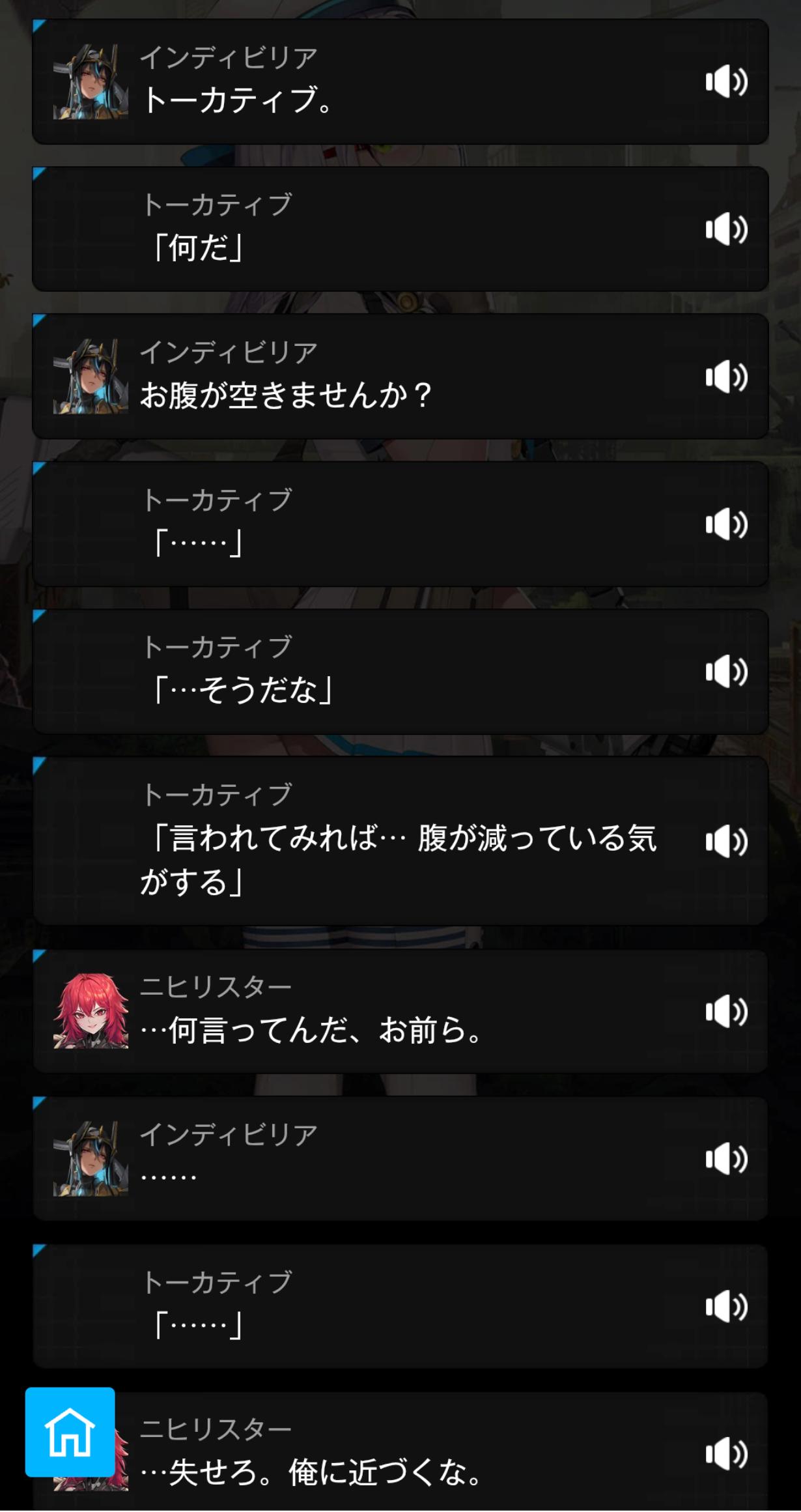Play audio for 「…失せろ。俺に近づくな。」
801x1512 pixels.
tap(725, 1454)
